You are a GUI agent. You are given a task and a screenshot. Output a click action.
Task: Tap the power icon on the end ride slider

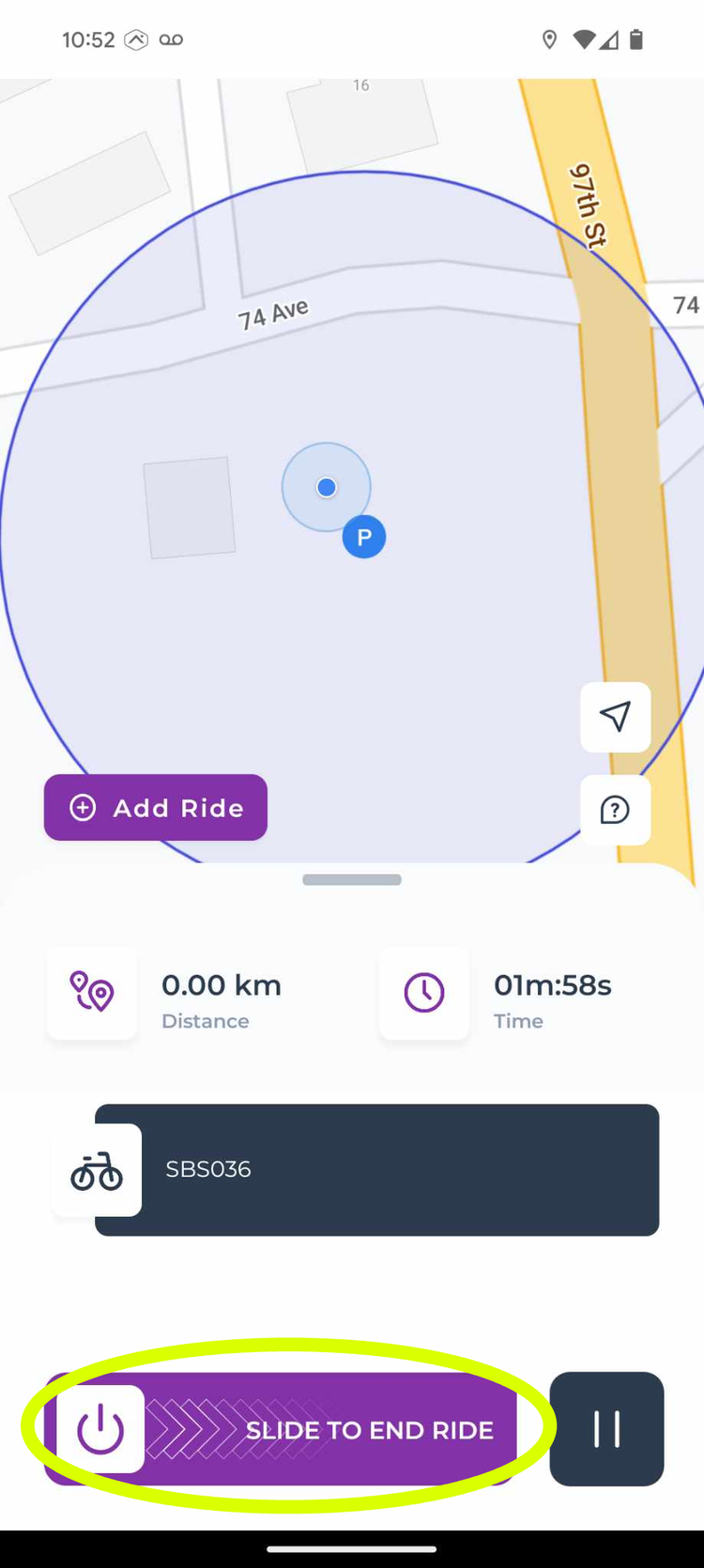point(100,1429)
